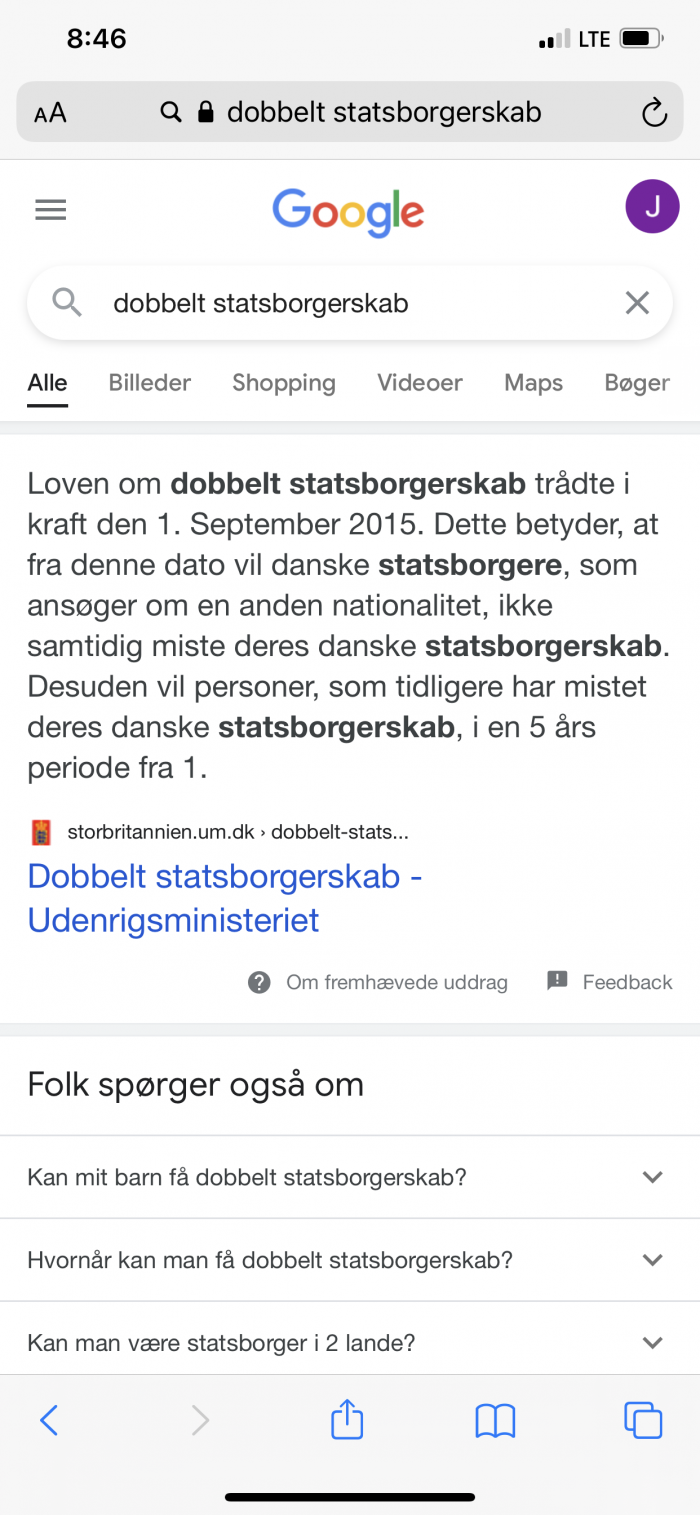Viewport: 700px width, 1515px height.
Task: Switch to Maps tab
Action: tap(533, 383)
